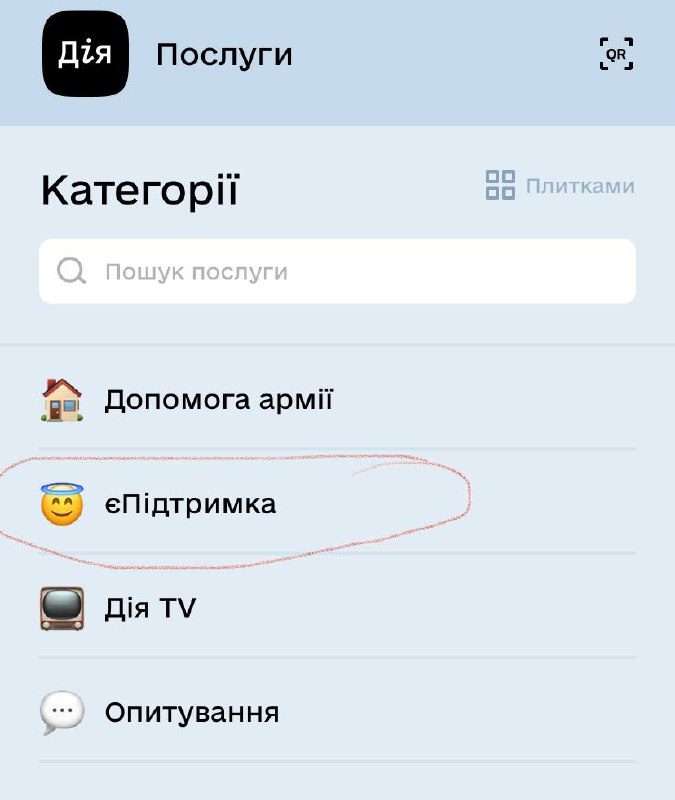Open the Допомога армії category

tap(218, 401)
